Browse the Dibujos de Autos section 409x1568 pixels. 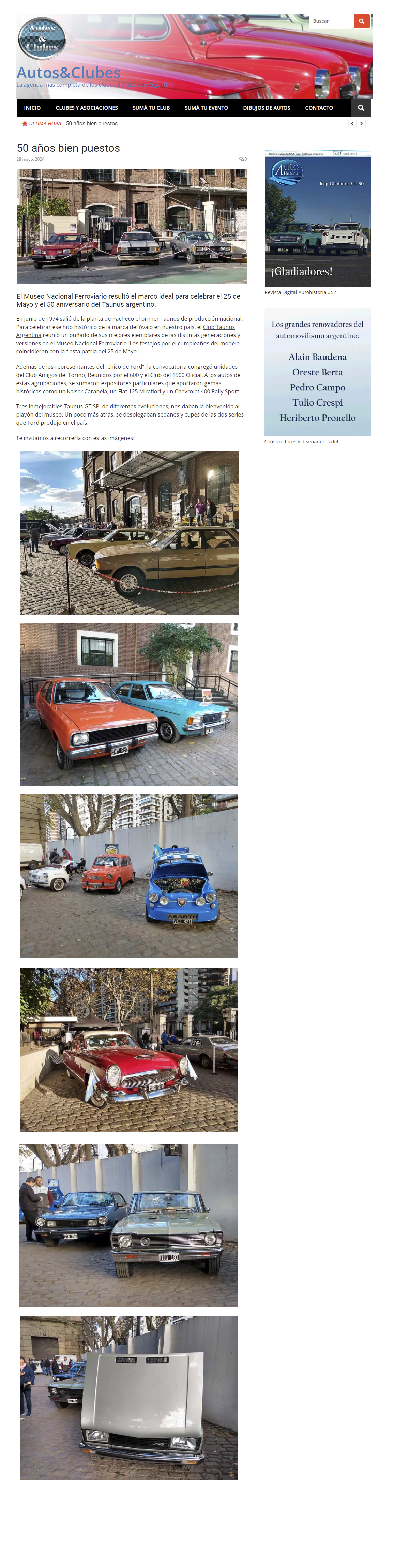coord(267,108)
